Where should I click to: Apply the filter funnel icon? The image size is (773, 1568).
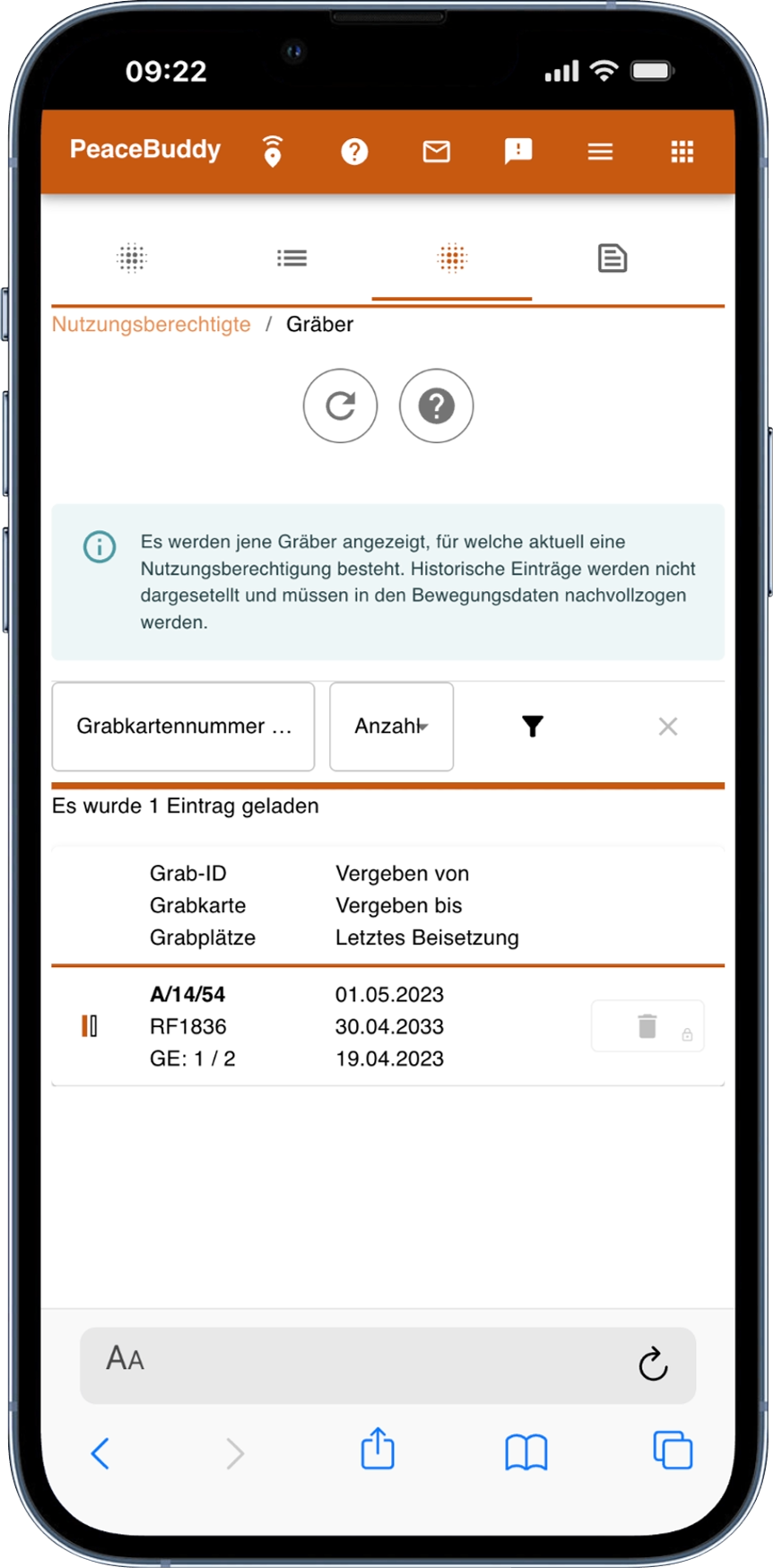[x=533, y=727]
